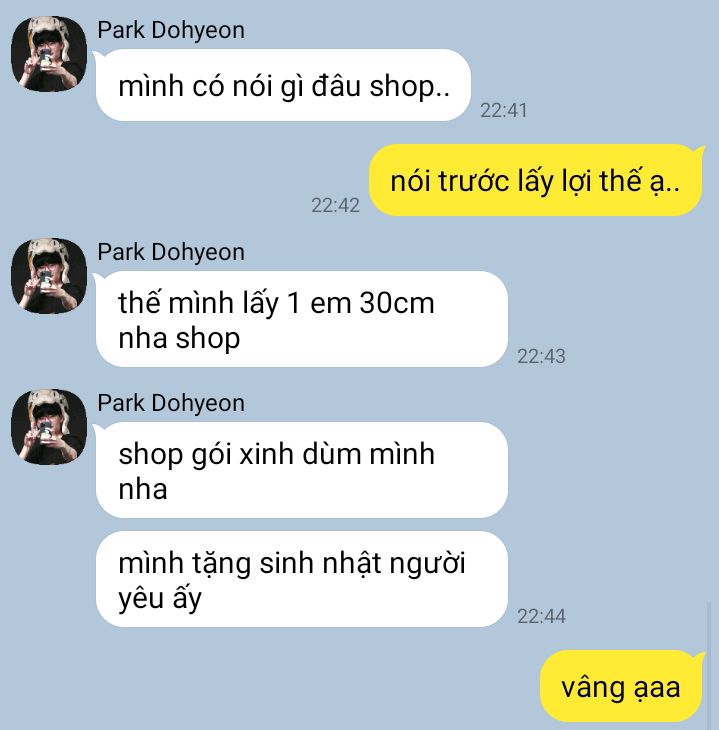The height and width of the screenshot is (730, 719).
Task: Open Park Dohyeon's avatar beside "mình có nói gì đâu shop.."
Action: [48, 54]
